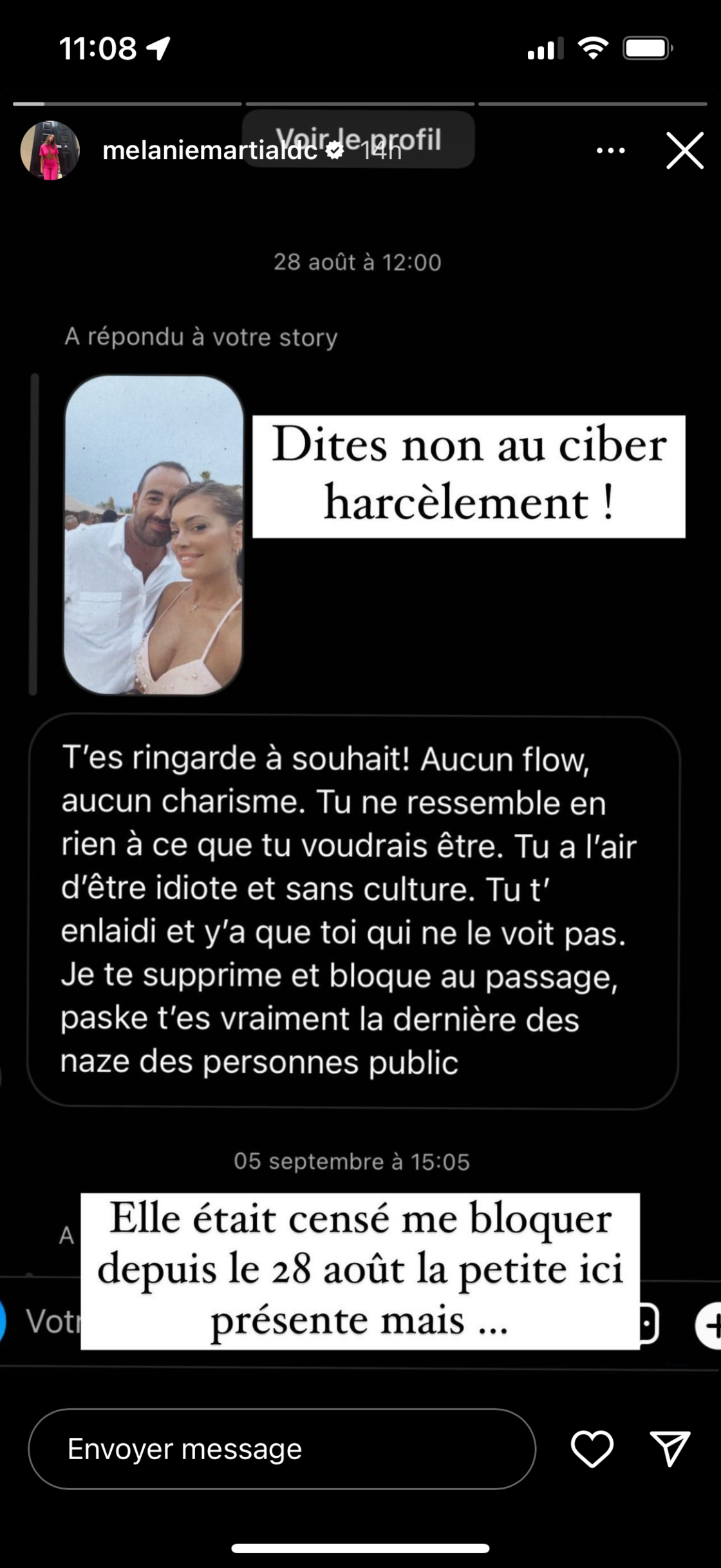Like this story with the heart

tap(592, 1449)
